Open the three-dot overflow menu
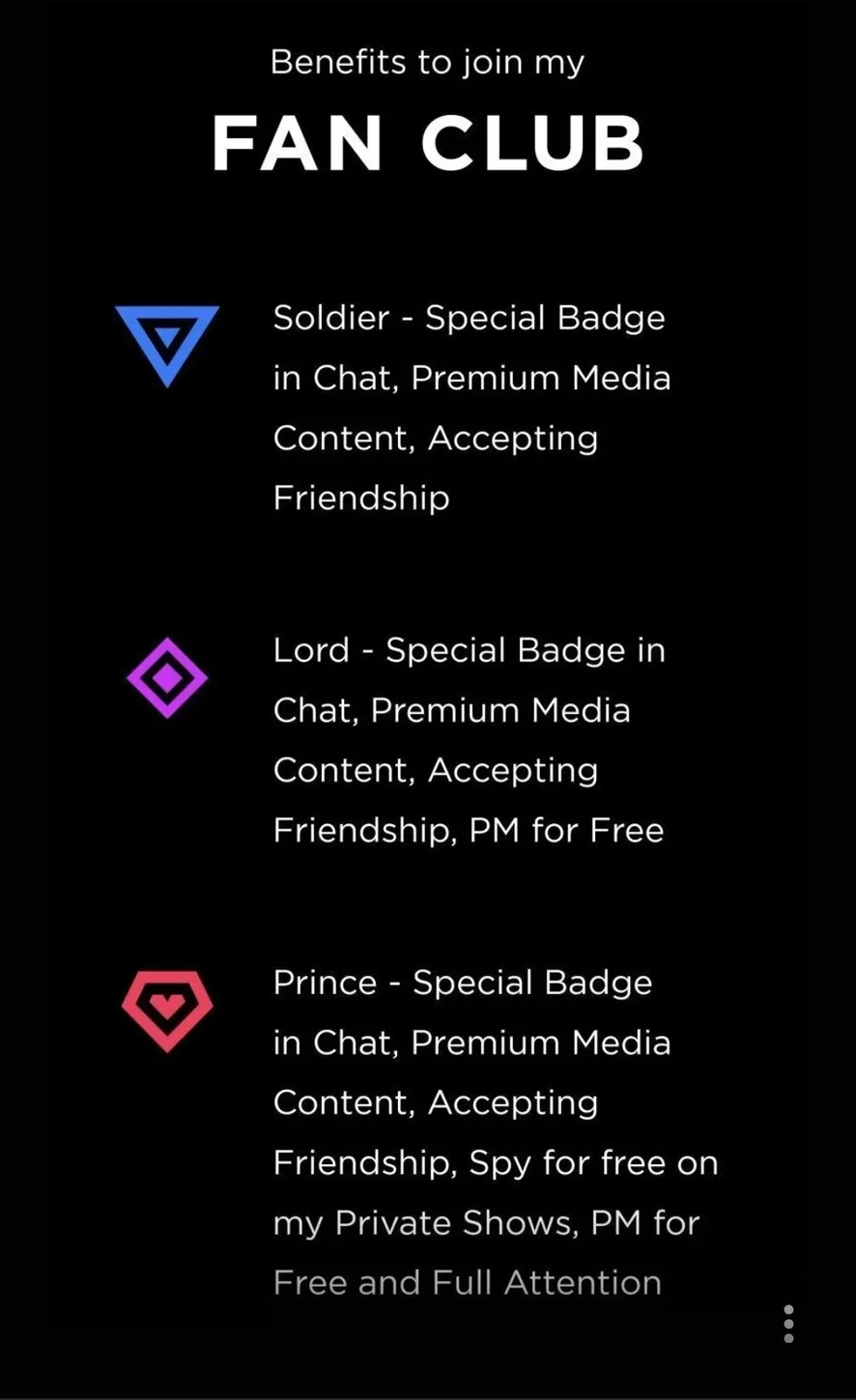The image size is (856, 1400). click(x=788, y=1323)
